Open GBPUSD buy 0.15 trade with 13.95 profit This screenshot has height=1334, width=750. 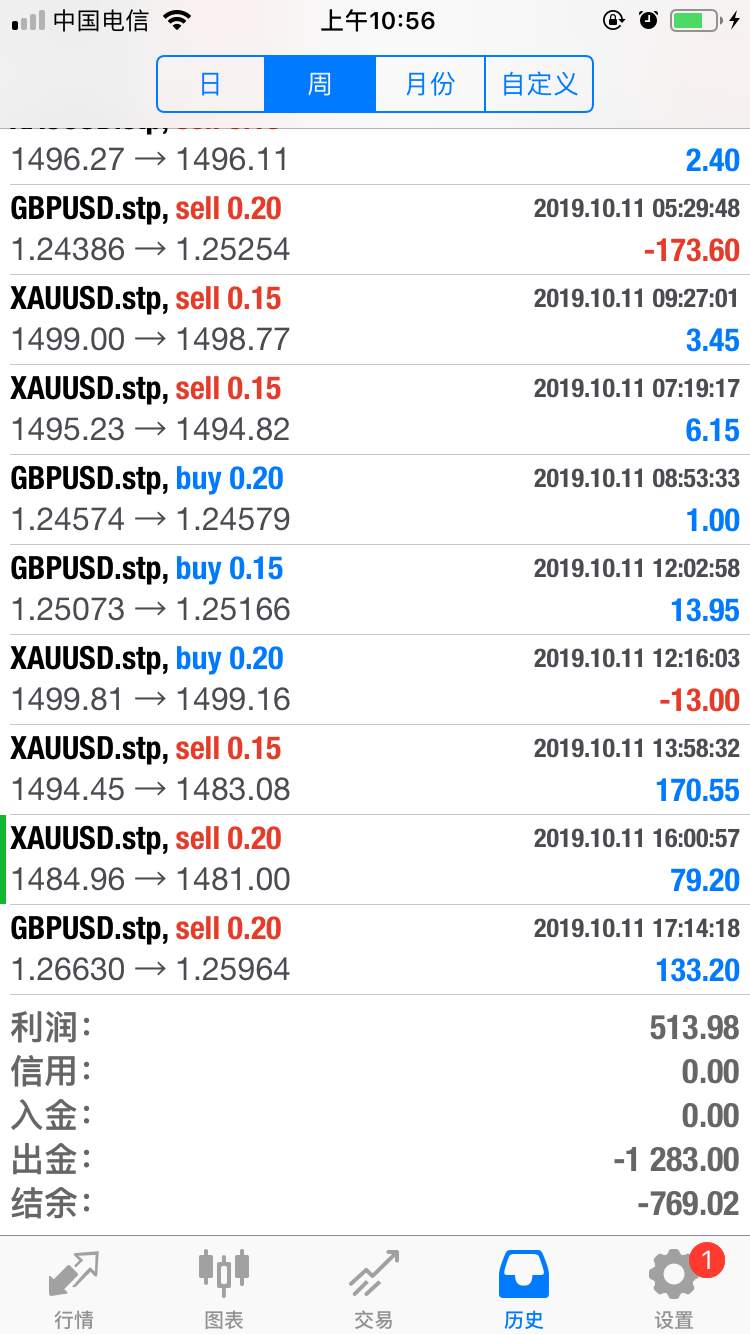click(375, 590)
